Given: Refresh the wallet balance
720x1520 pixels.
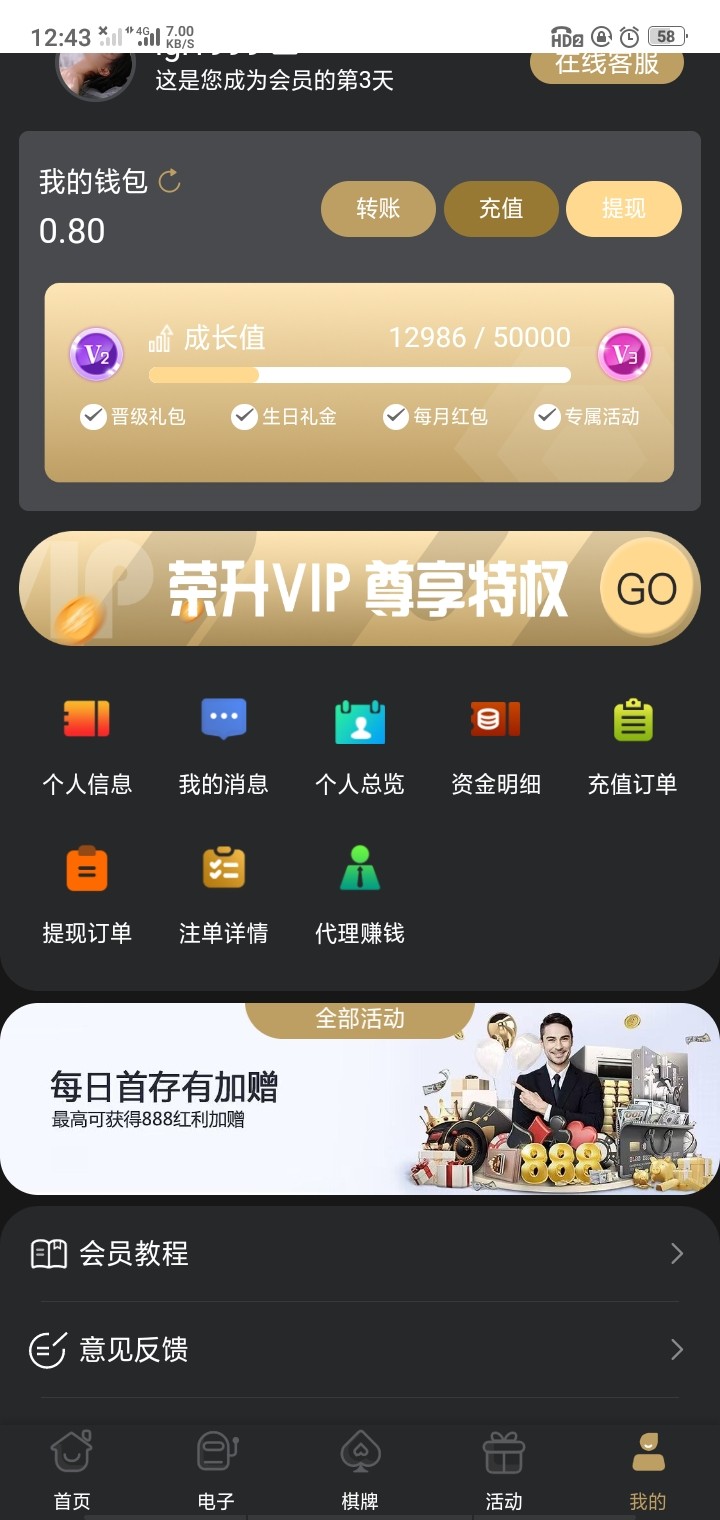Looking at the screenshot, I should point(170,181).
